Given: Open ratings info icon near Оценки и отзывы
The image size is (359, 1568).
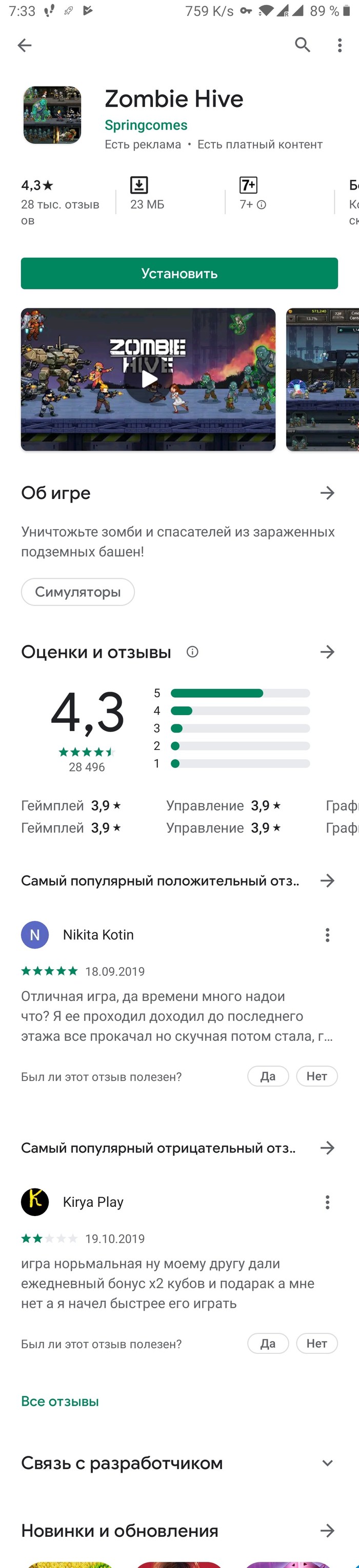Looking at the screenshot, I should (x=192, y=652).
